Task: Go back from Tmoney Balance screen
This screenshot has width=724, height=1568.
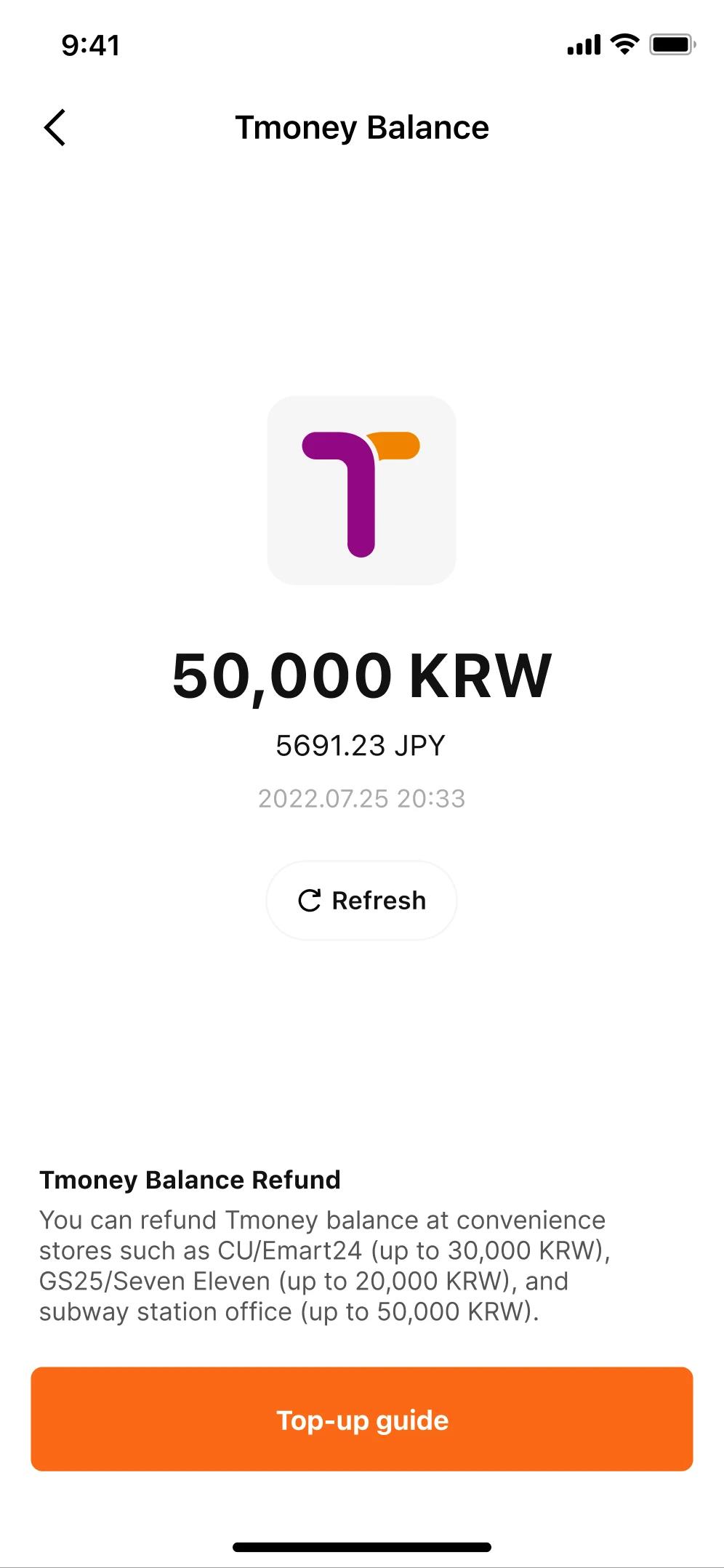Action: pos(55,128)
